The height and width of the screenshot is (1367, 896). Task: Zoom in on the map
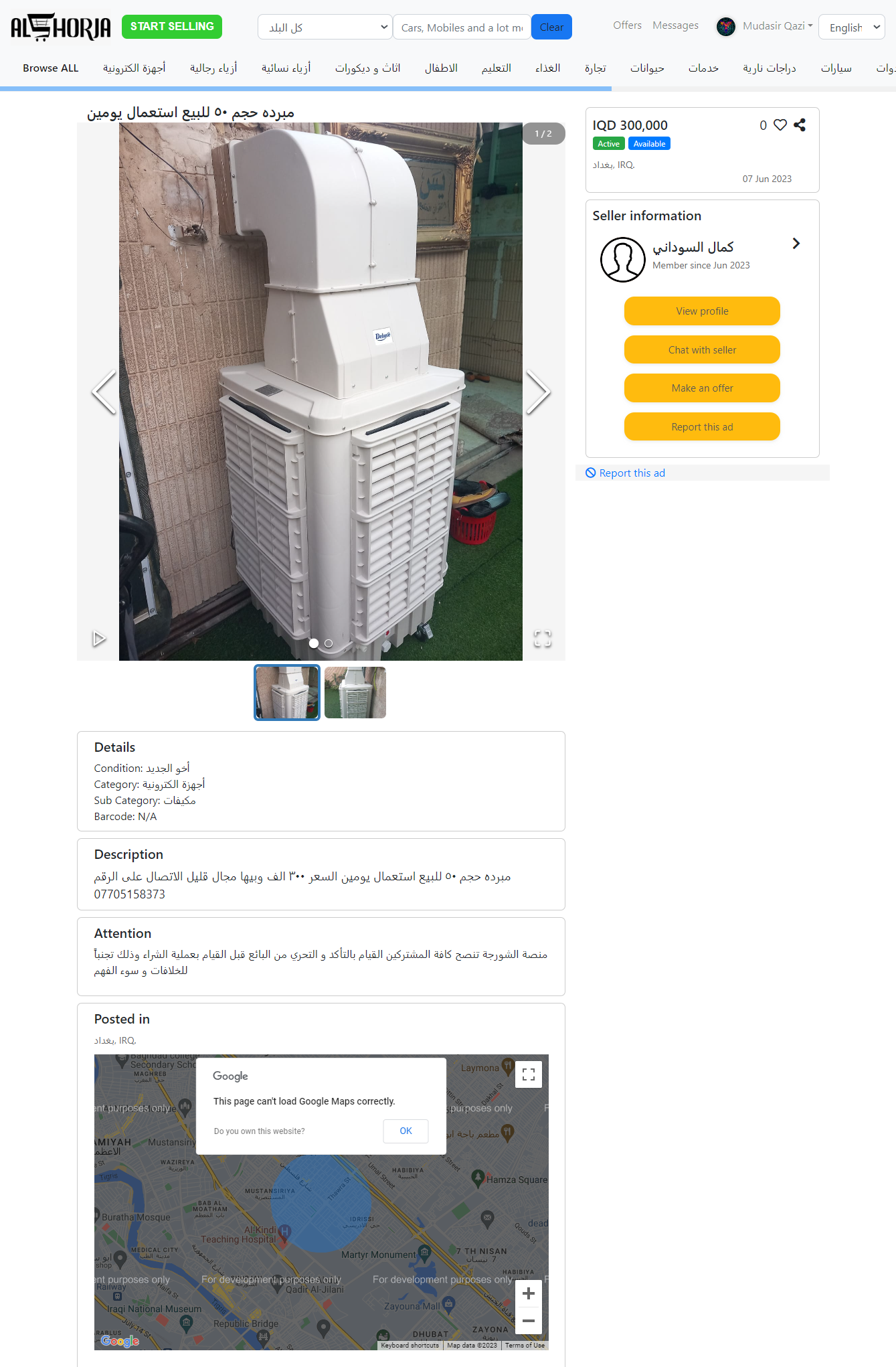pos(528,1293)
